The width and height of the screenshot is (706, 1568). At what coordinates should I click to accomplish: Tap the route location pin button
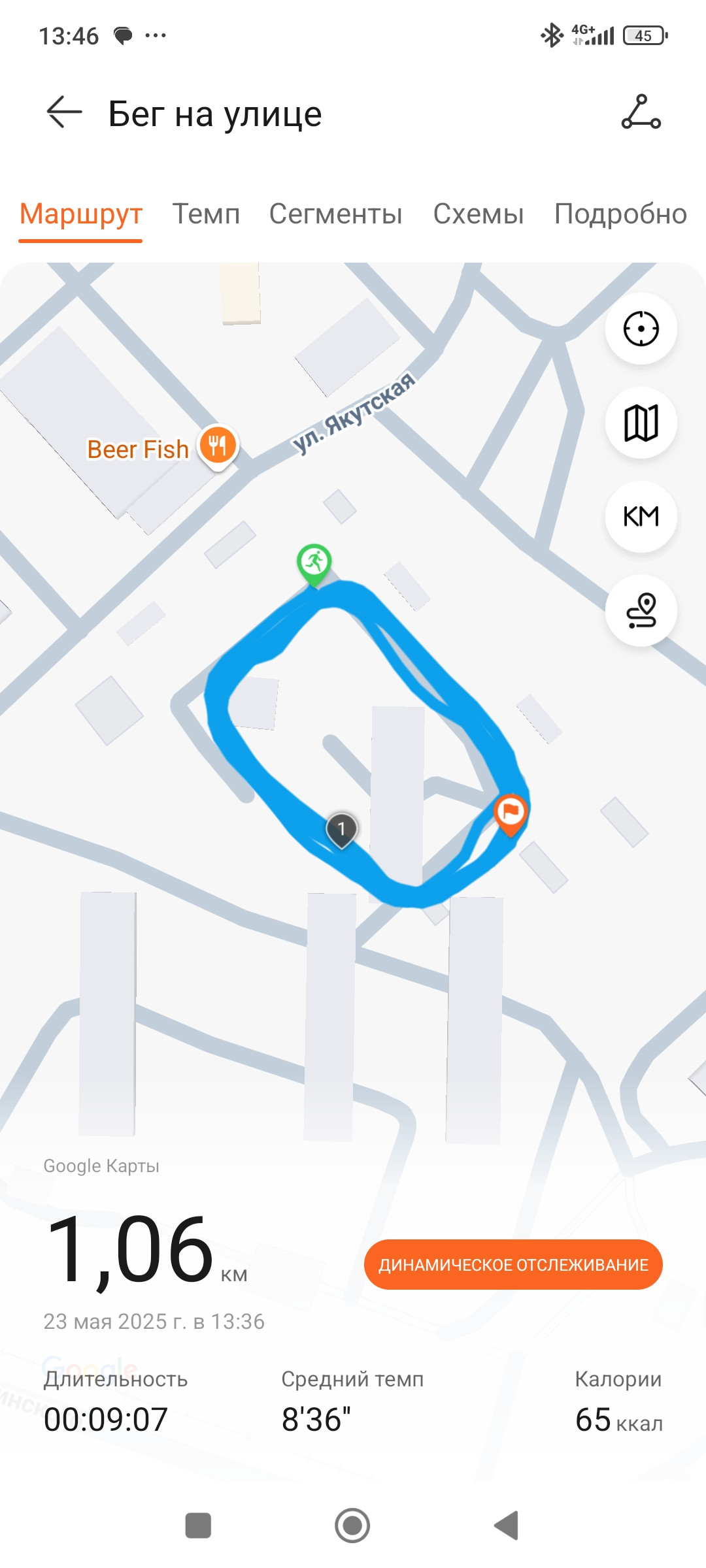(x=641, y=611)
